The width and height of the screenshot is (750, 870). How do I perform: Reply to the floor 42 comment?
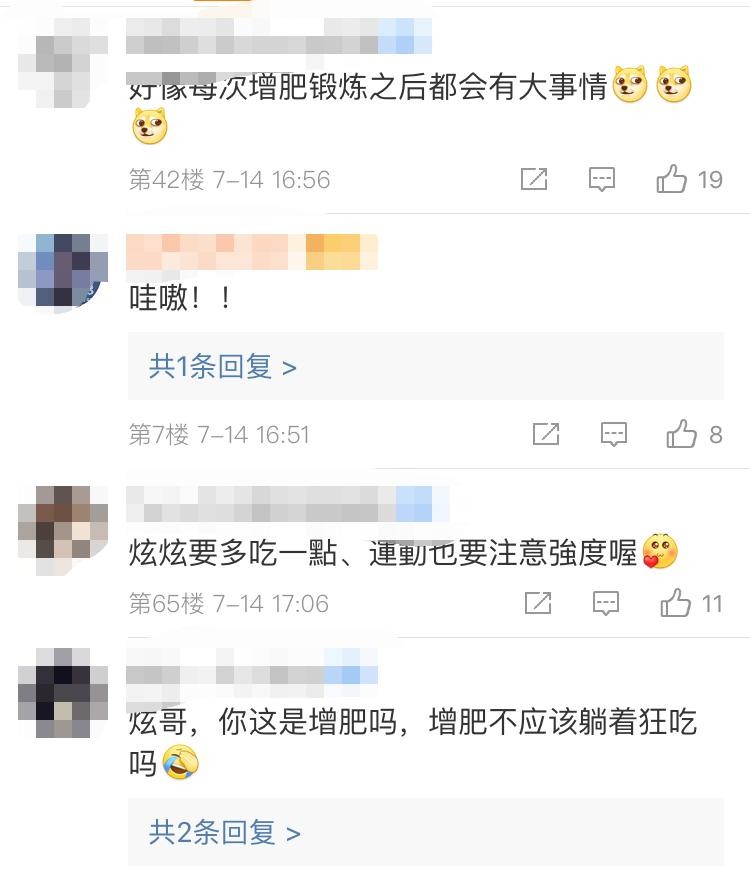[601, 180]
